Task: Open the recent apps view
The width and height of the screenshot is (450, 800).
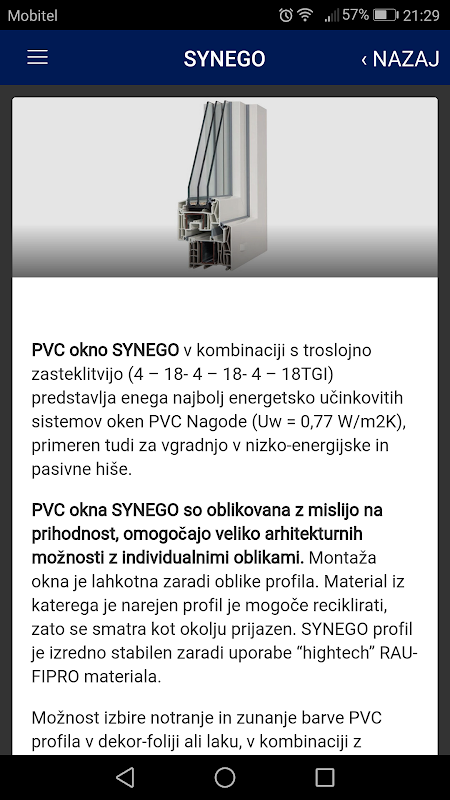Action: 324,777
